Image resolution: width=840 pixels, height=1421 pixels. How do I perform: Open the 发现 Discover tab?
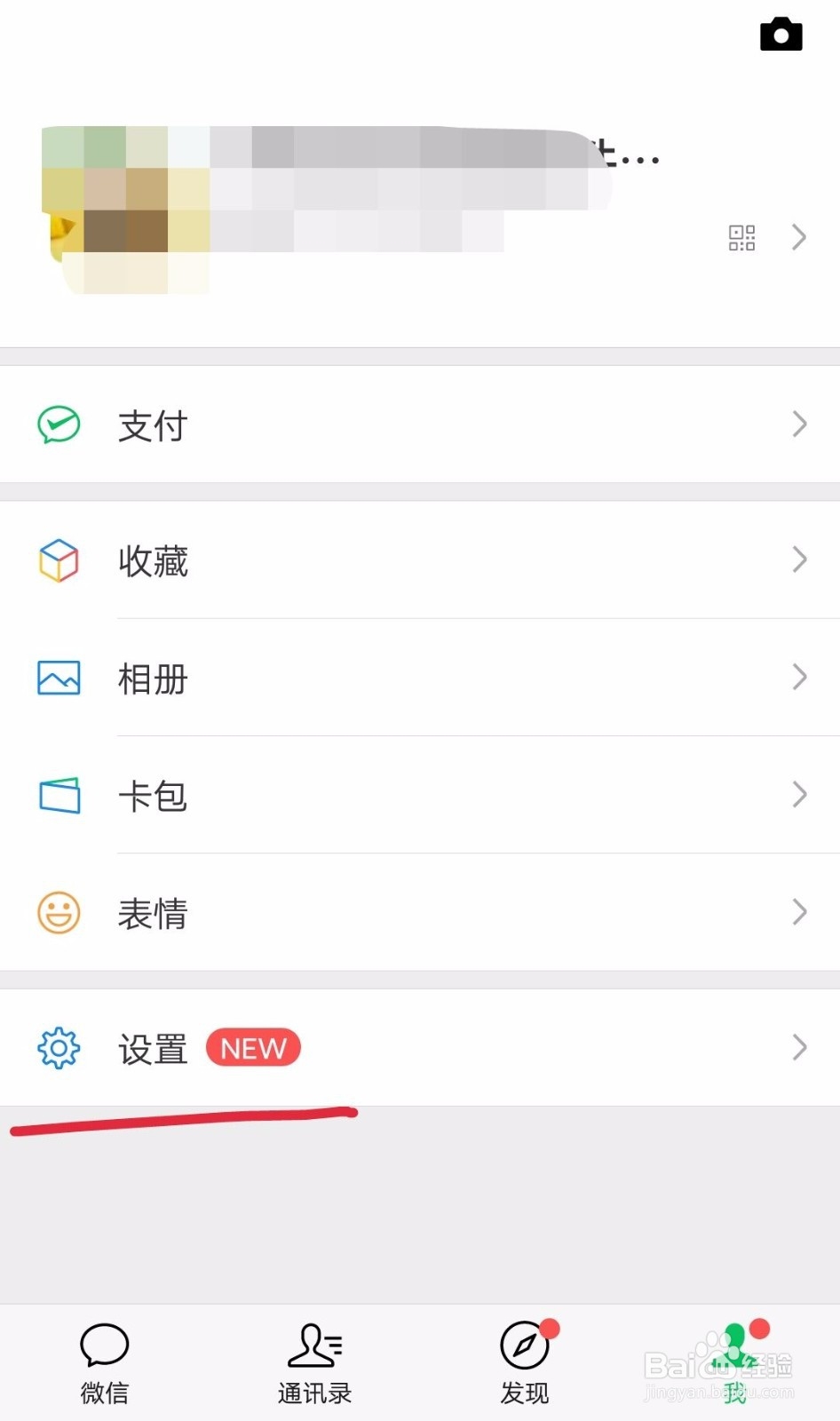tap(525, 1361)
